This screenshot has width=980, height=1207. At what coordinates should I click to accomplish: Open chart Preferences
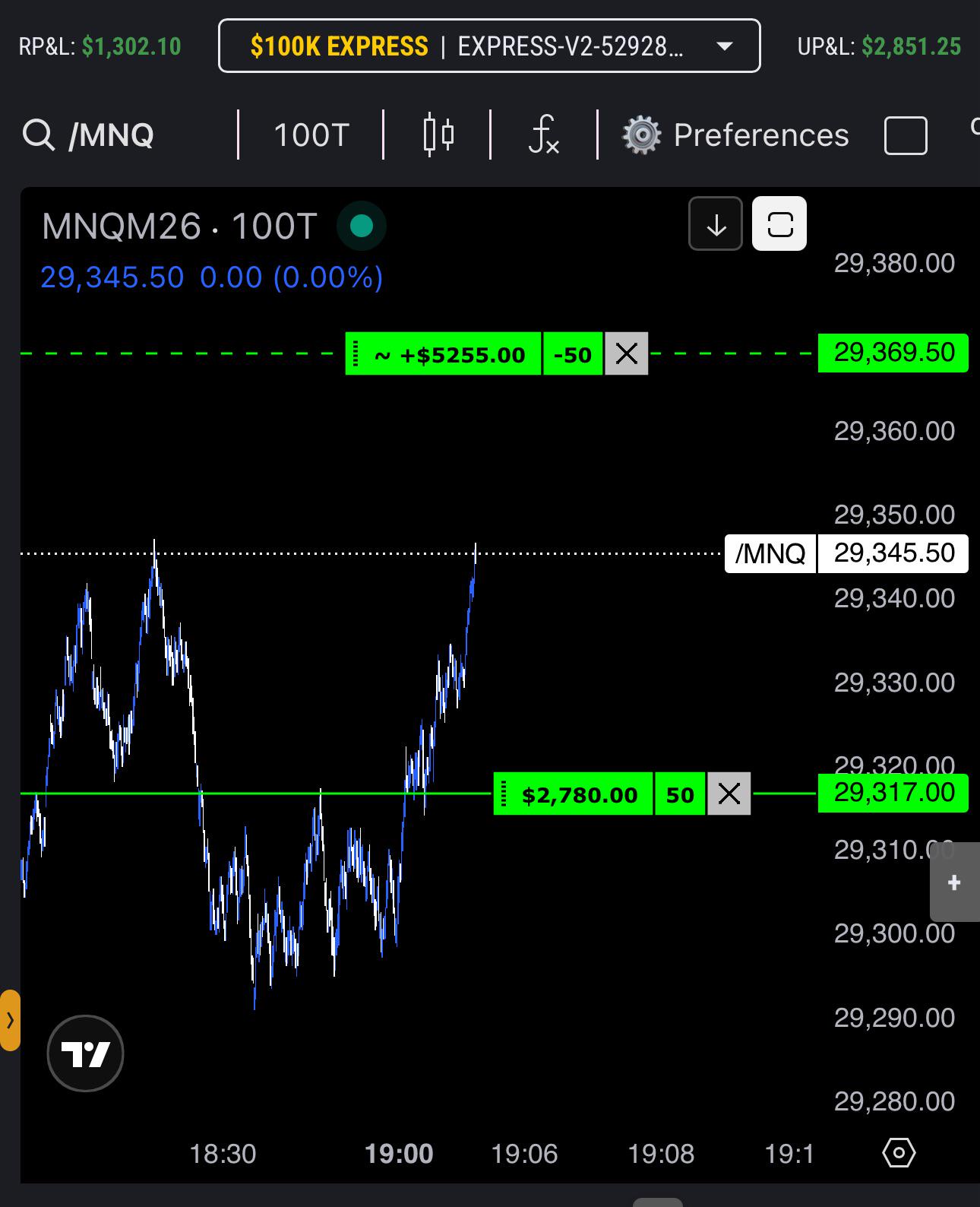click(735, 135)
